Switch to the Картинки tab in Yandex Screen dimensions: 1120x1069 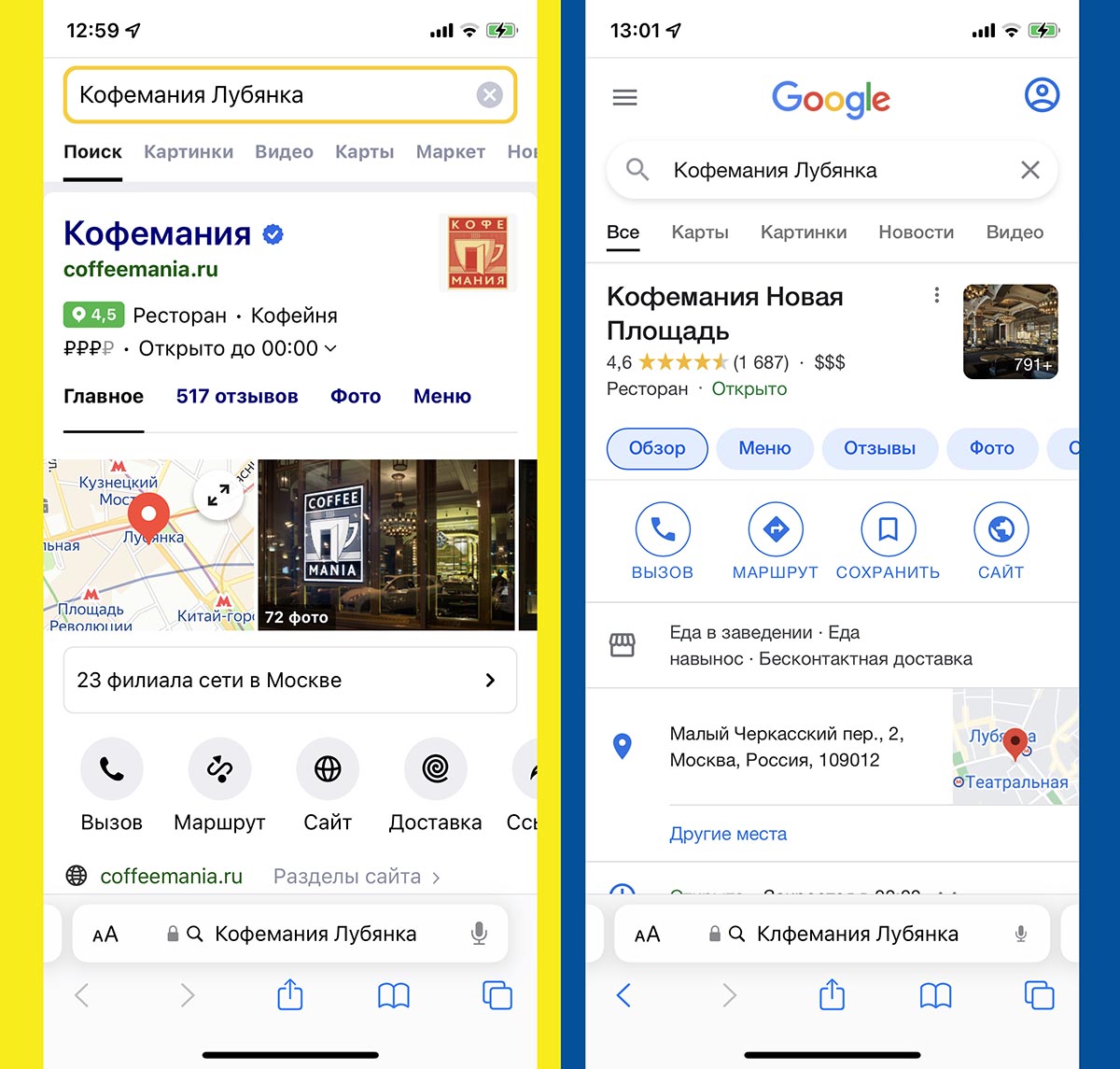tap(189, 151)
